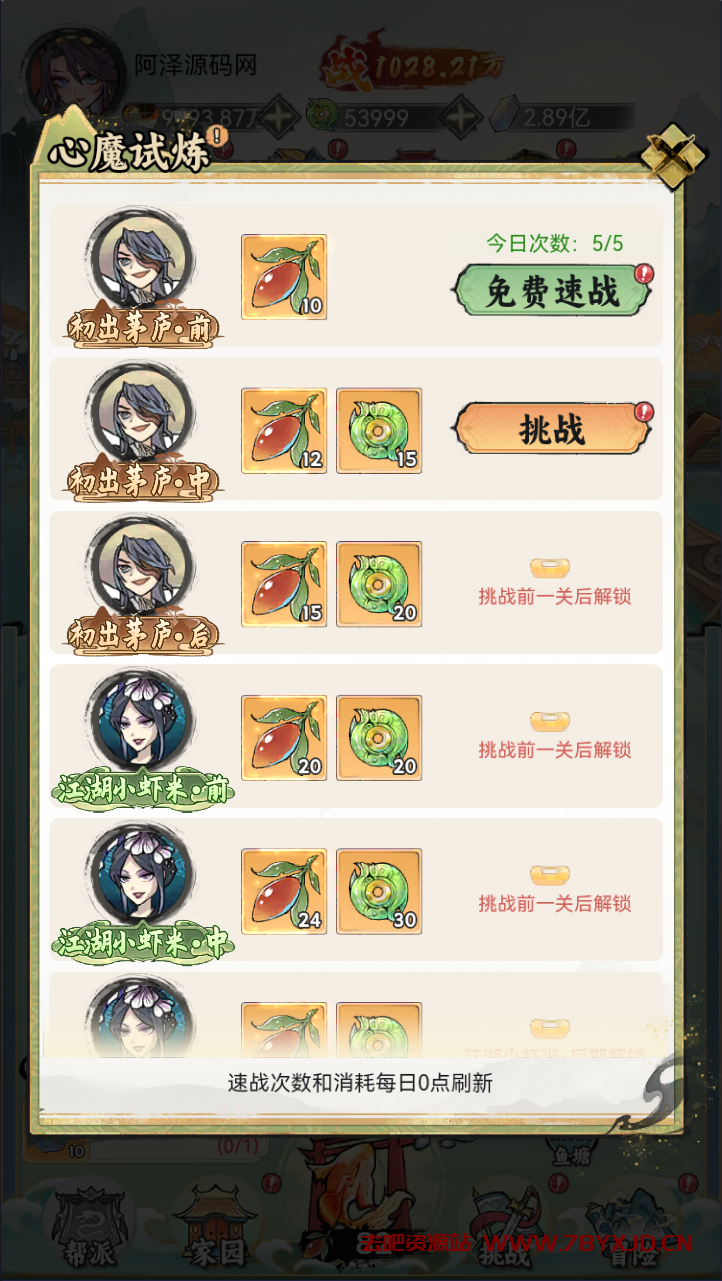View the red fruit reward for 初出茅庐·前
722x1281 pixels.
tap(284, 277)
